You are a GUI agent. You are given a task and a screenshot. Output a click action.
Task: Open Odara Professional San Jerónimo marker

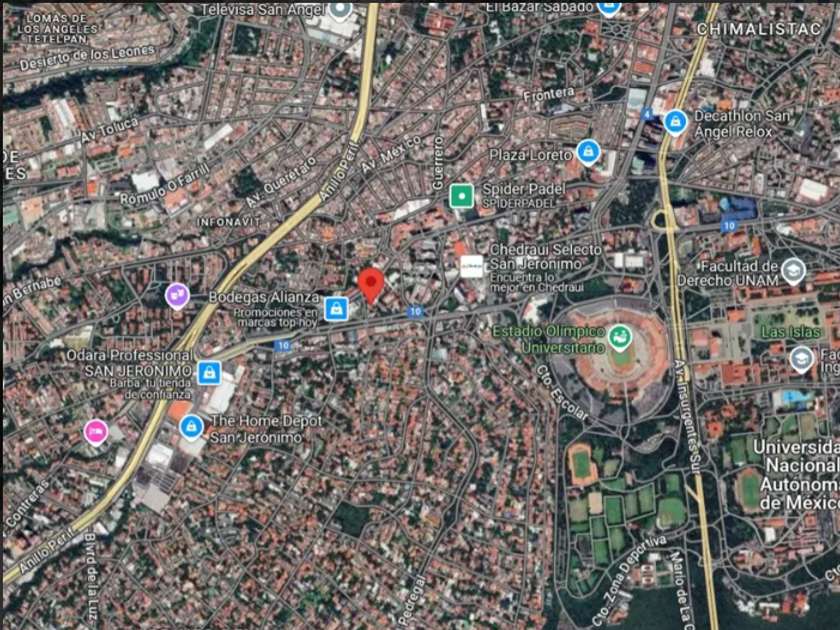click(209, 373)
